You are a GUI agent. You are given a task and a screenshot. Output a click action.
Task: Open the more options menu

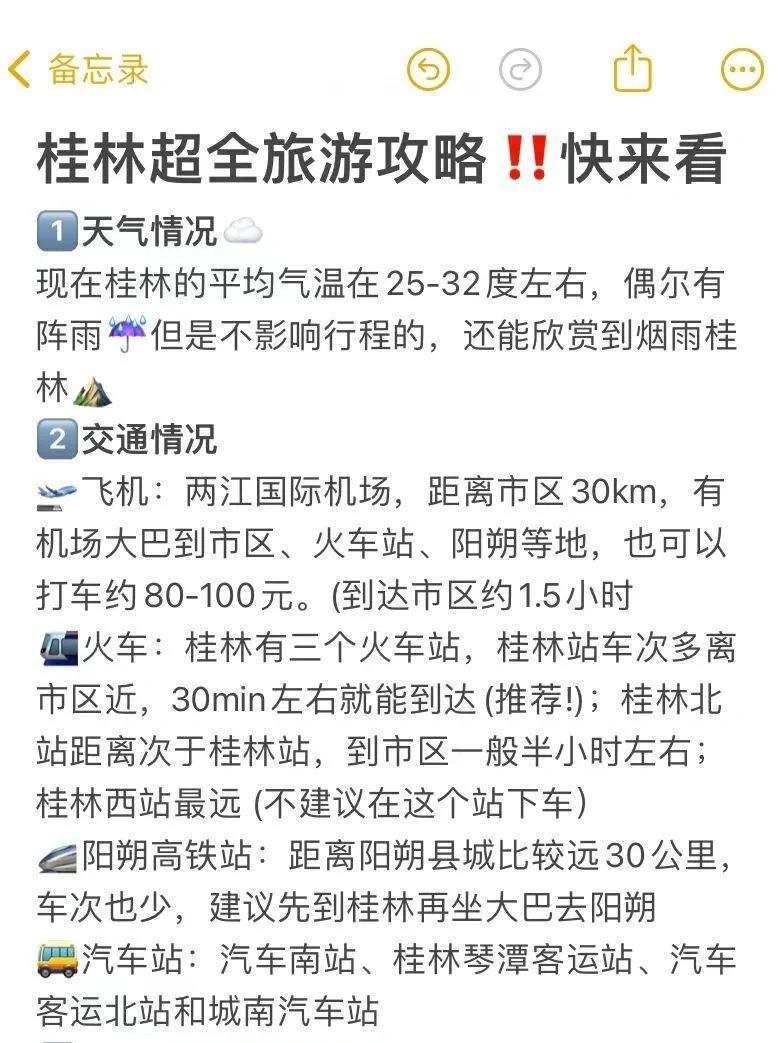point(742,70)
